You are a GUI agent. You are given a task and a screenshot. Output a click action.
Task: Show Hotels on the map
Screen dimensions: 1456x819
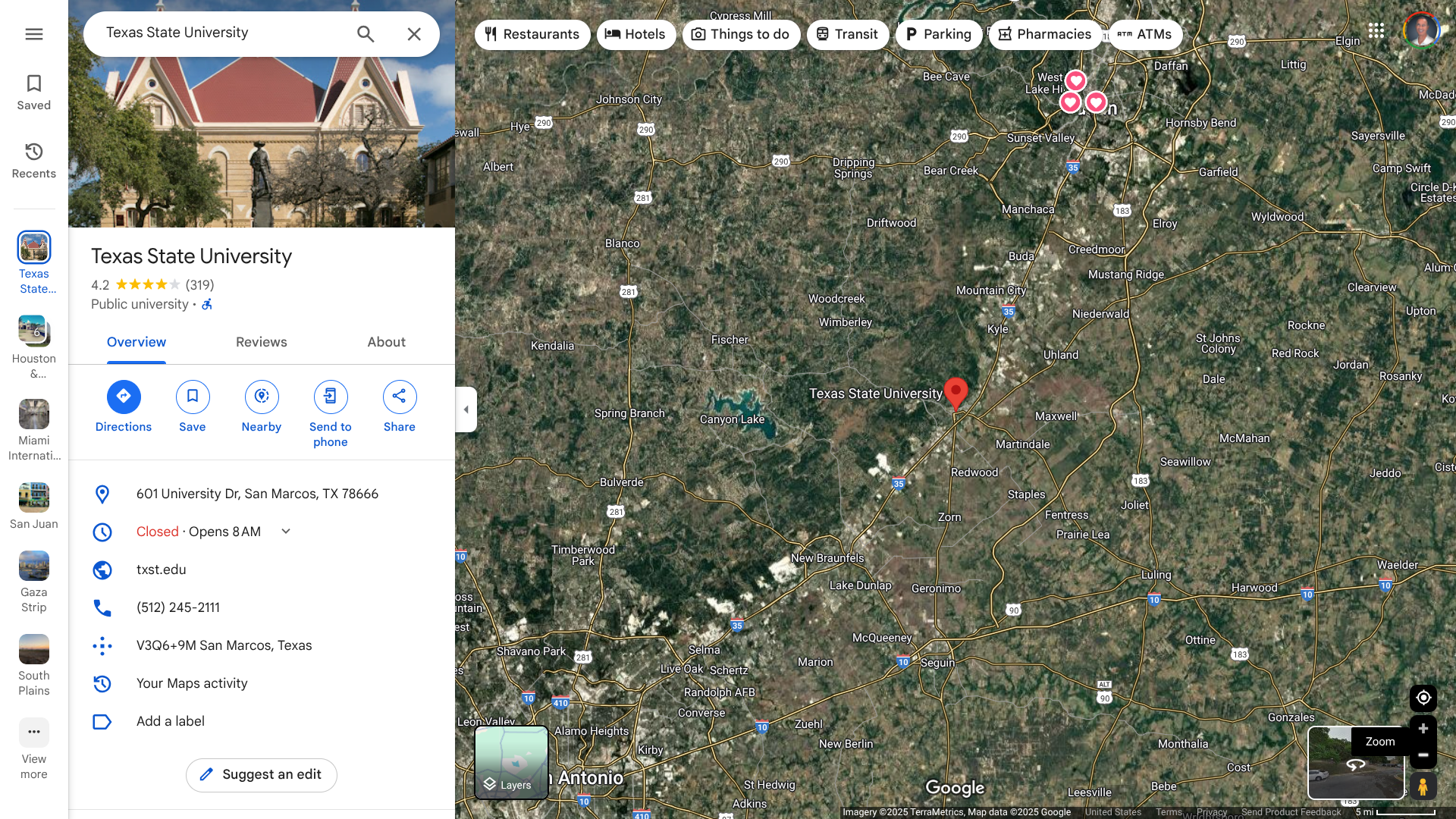coord(635,34)
